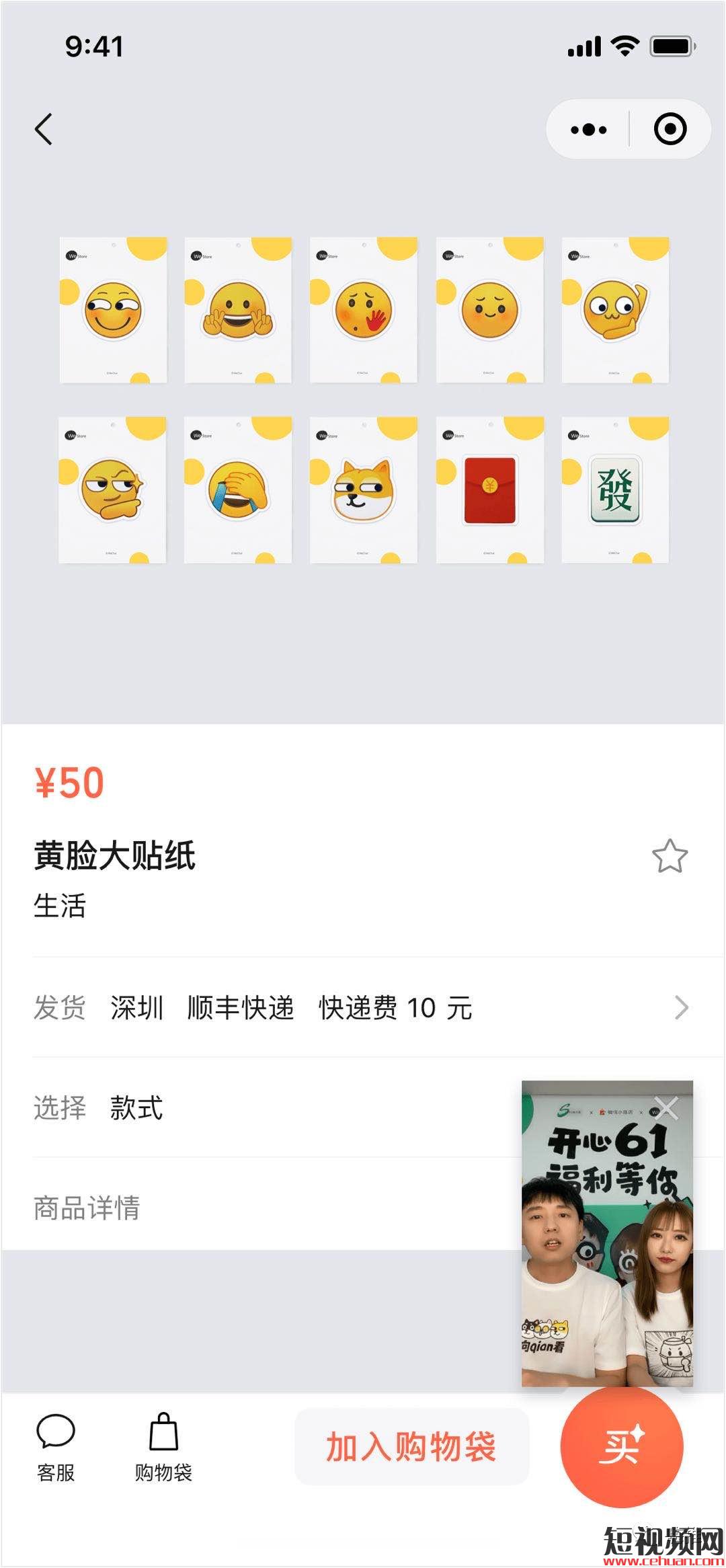Favorite the 黄脸大贴纸 product with the star
The width and height of the screenshot is (726, 1568).
tap(670, 857)
